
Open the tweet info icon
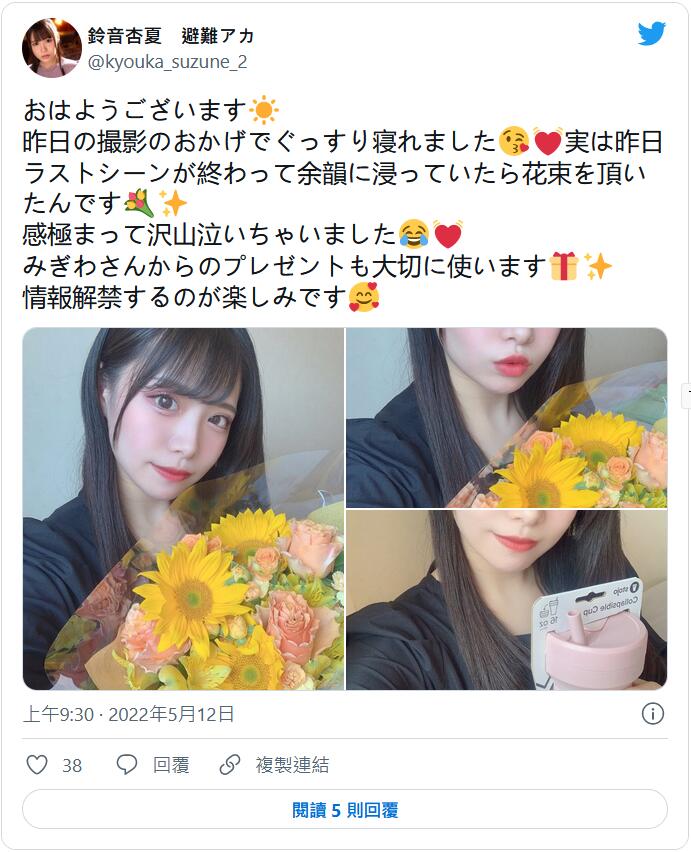652,714
